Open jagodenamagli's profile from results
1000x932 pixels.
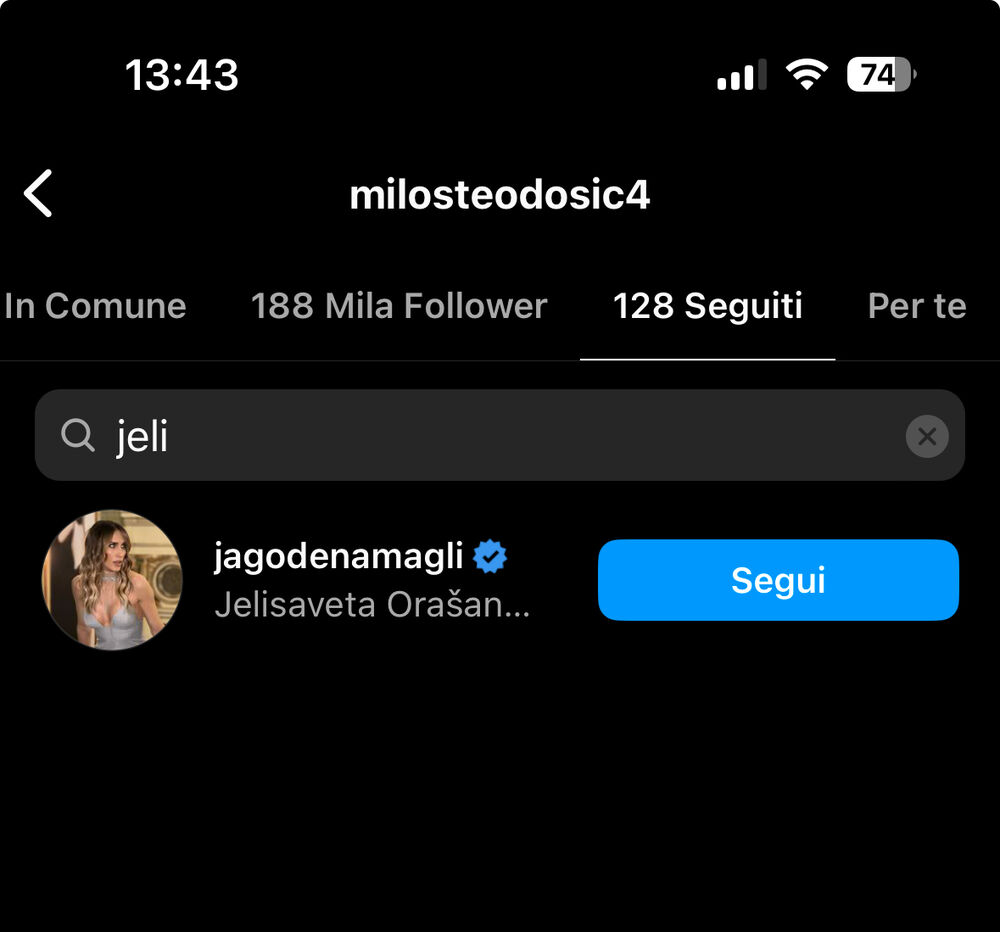pyautogui.click(x=338, y=558)
